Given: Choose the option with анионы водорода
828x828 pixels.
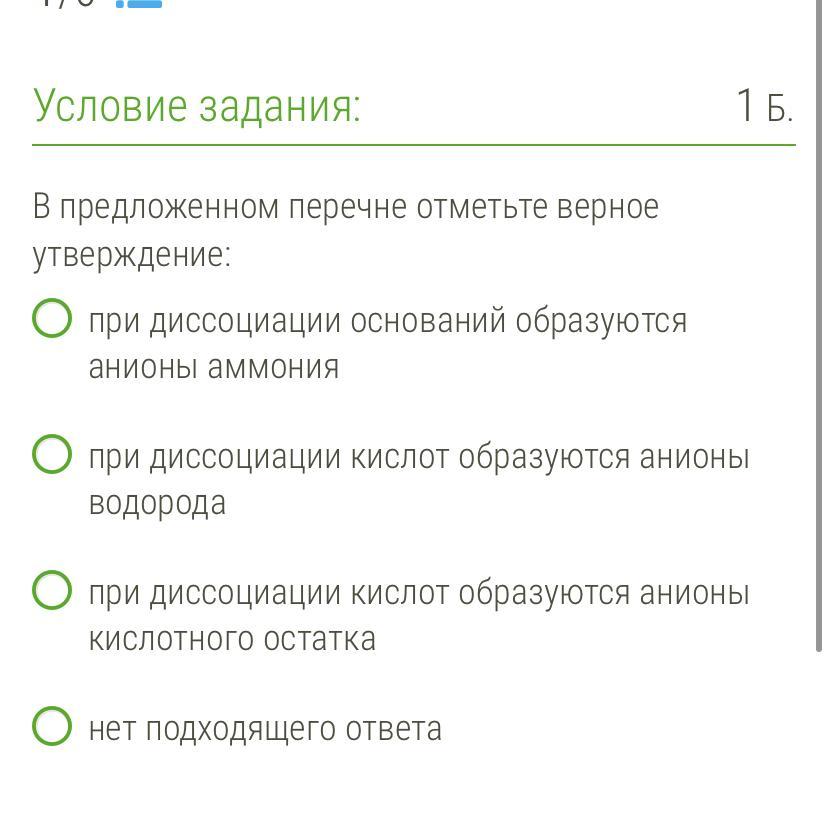Looking at the screenshot, I should [52, 454].
